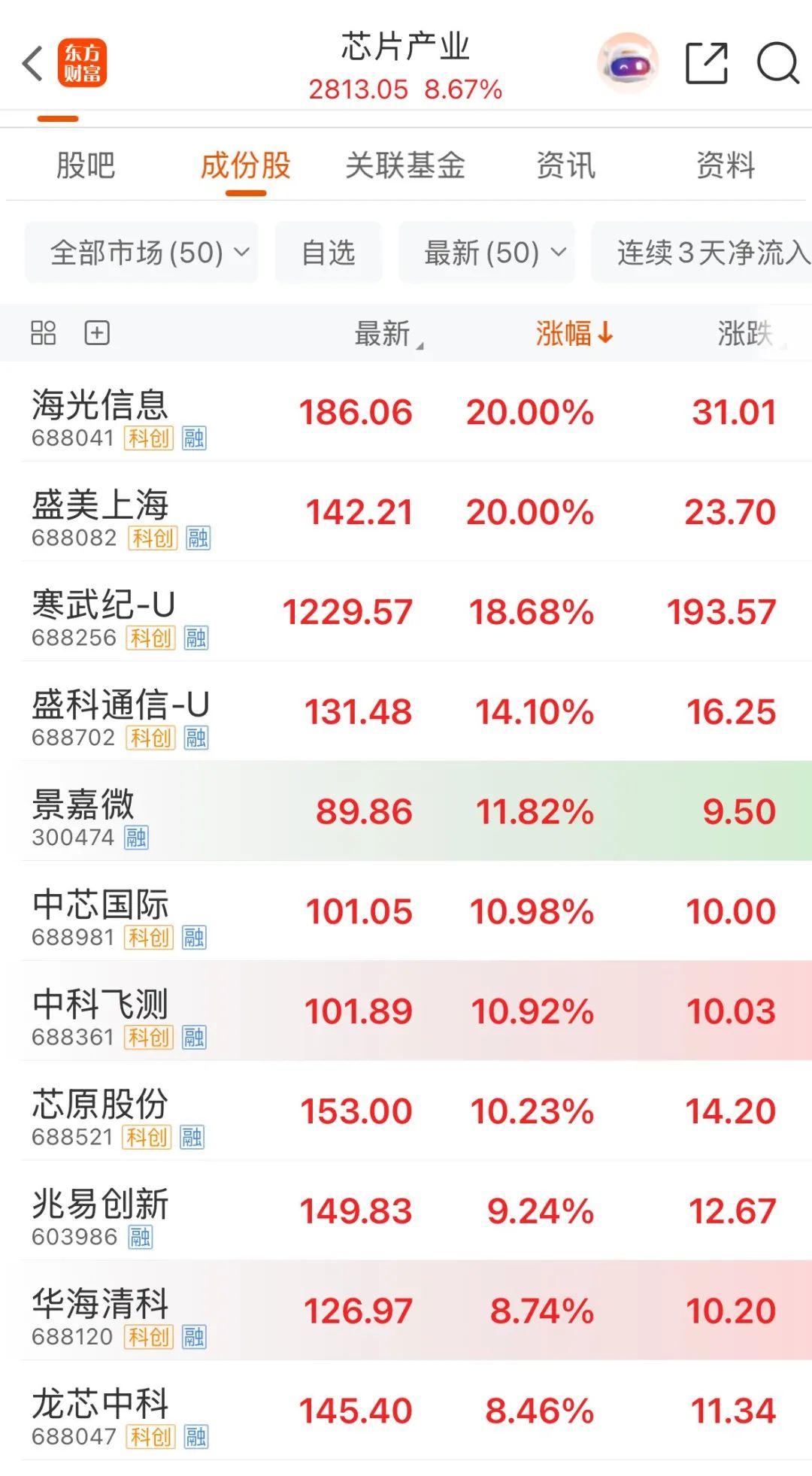Open the AI assistant robot icon
Screen dimensions: 812x1476
point(628,63)
